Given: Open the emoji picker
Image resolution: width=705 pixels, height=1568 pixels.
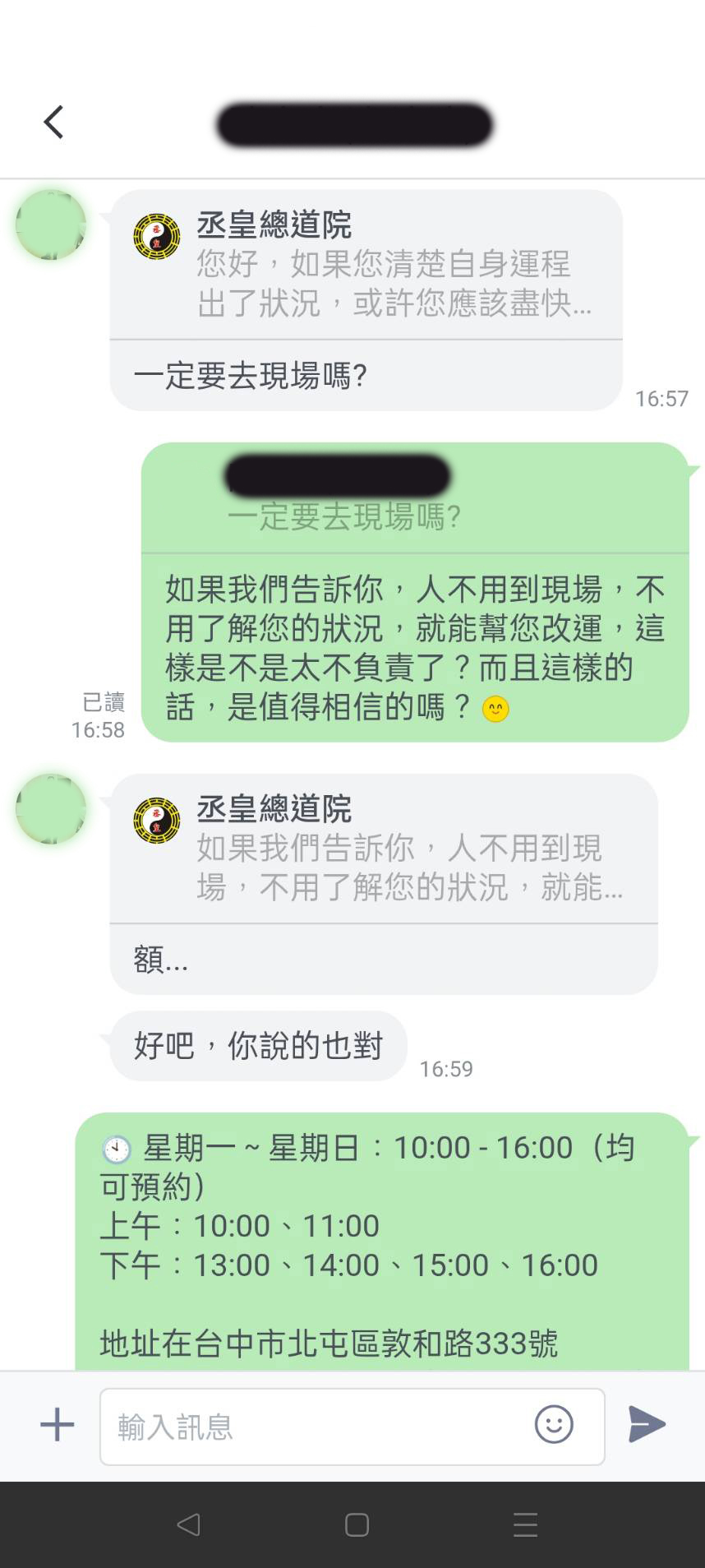Looking at the screenshot, I should 554,1424.
